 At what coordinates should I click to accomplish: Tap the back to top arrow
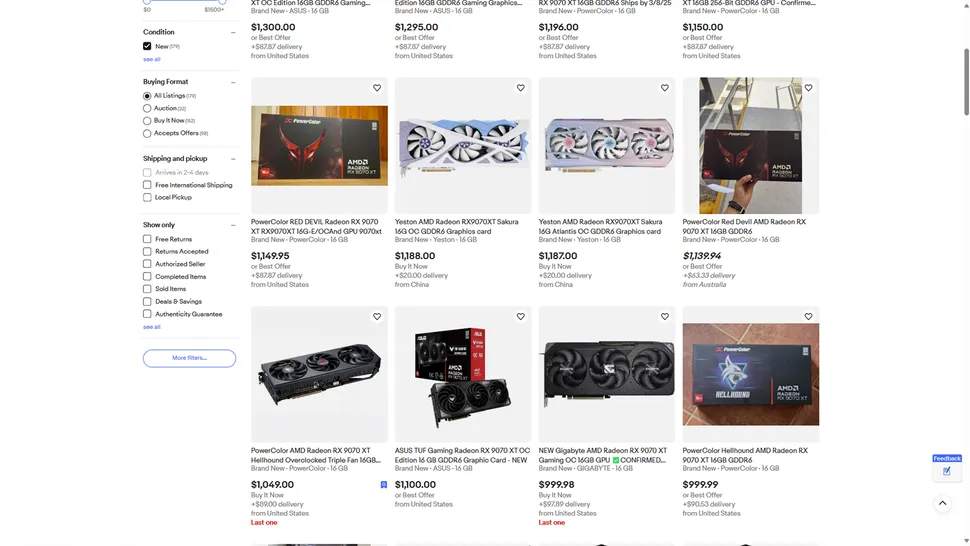coord(942,503)
